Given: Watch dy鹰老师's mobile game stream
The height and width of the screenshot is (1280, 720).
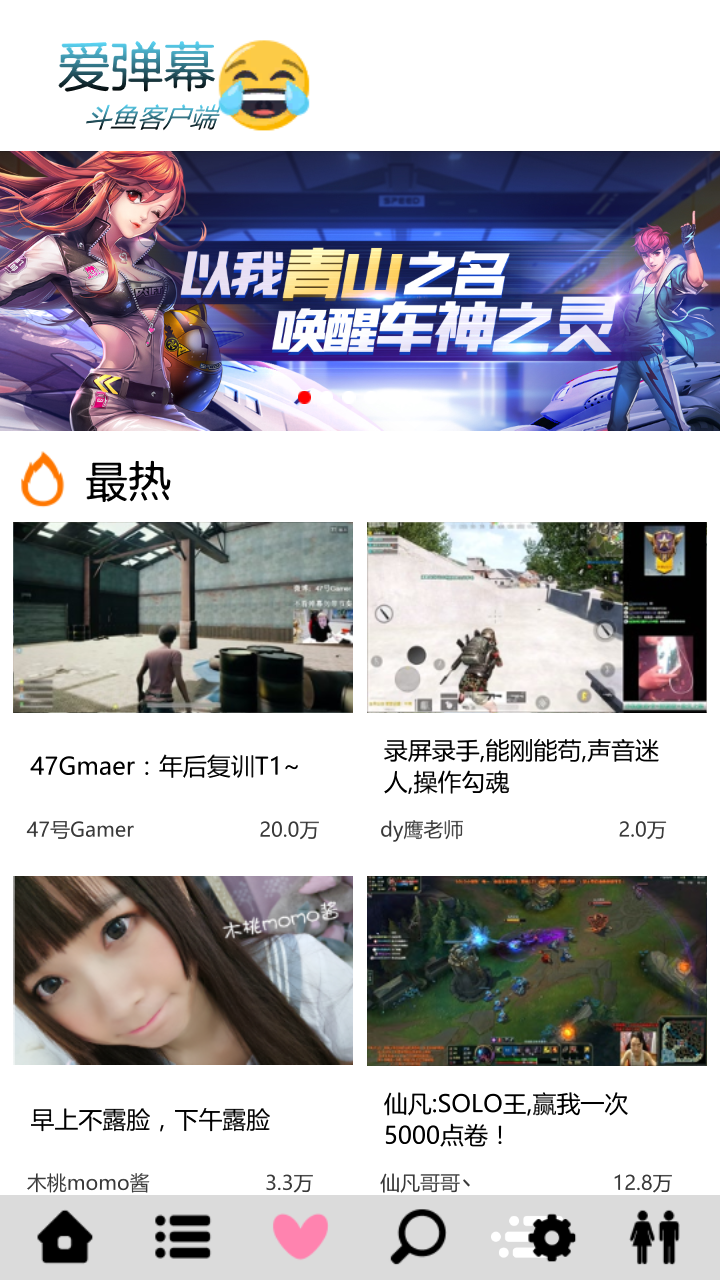Looking at the screenshot, I should pyautogui.click(x=537, y=617).
